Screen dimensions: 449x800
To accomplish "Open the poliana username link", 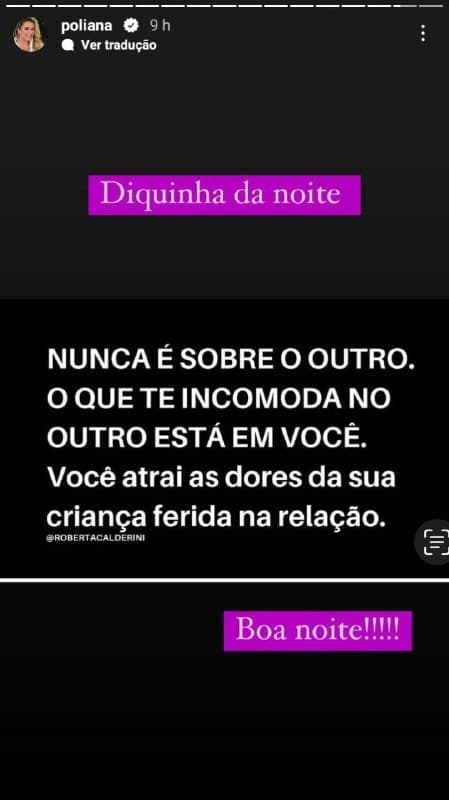I will [86, 26].
